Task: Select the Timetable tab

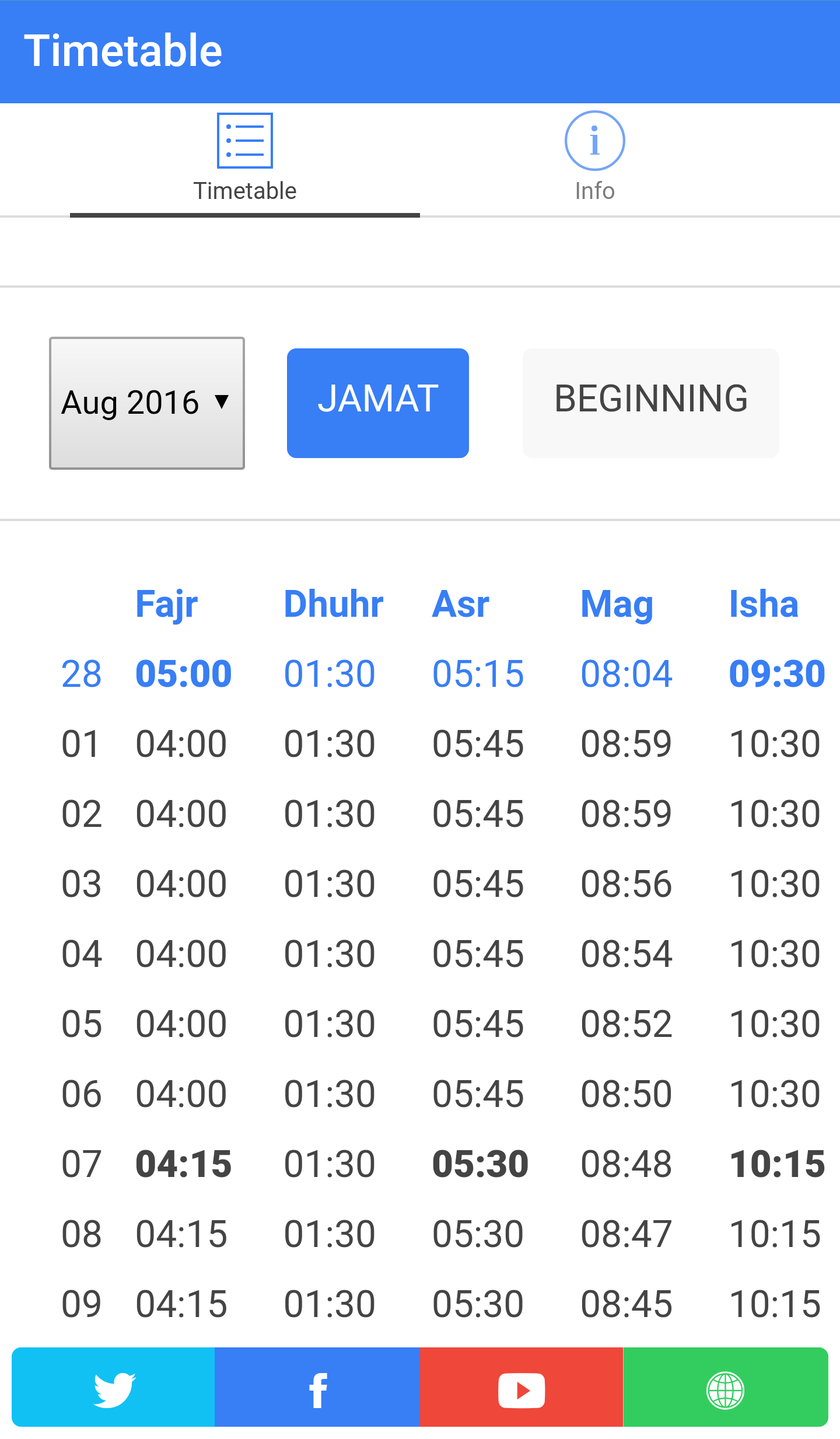Action: coord(244,158)
